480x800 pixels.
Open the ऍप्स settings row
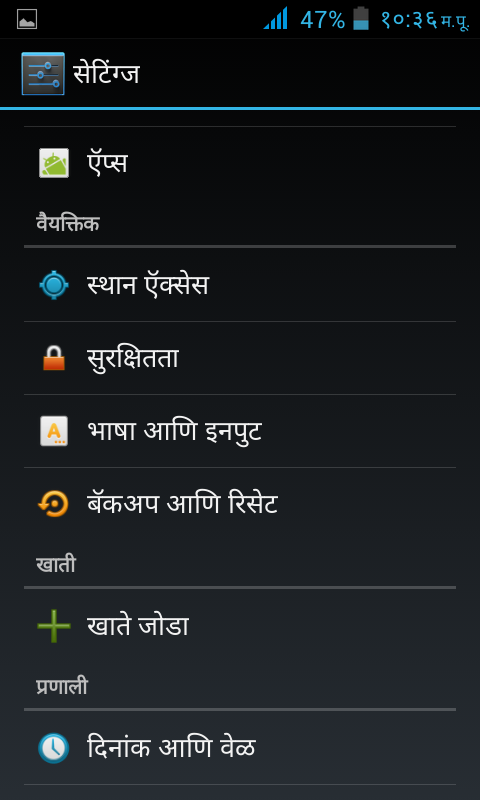tap(240, 163)
